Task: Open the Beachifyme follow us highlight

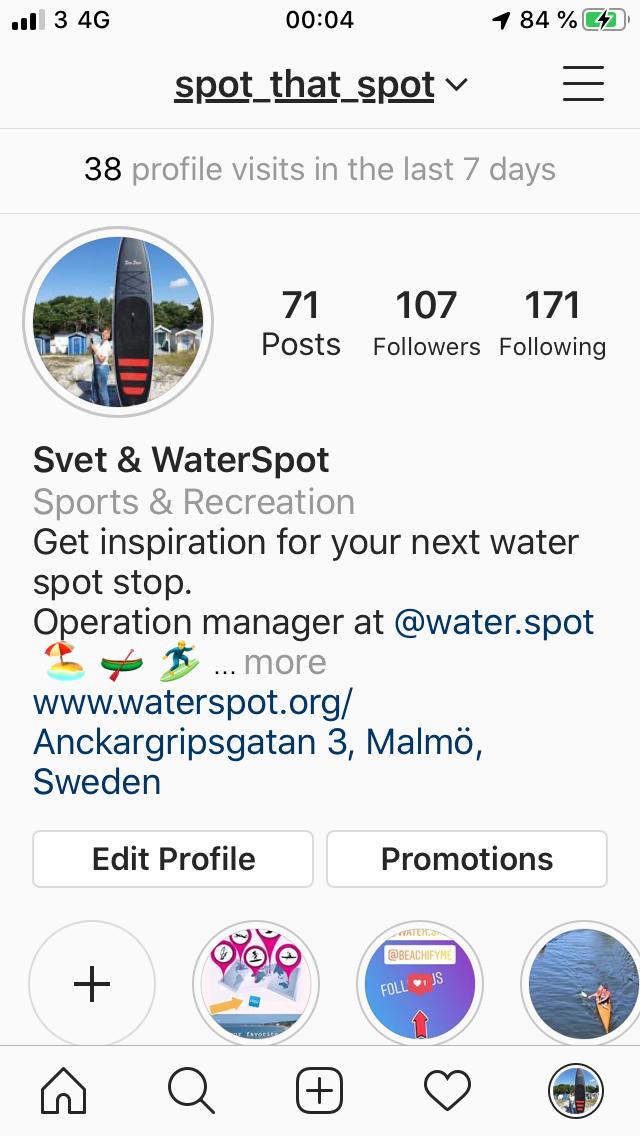Action: [x=420, y=983]
